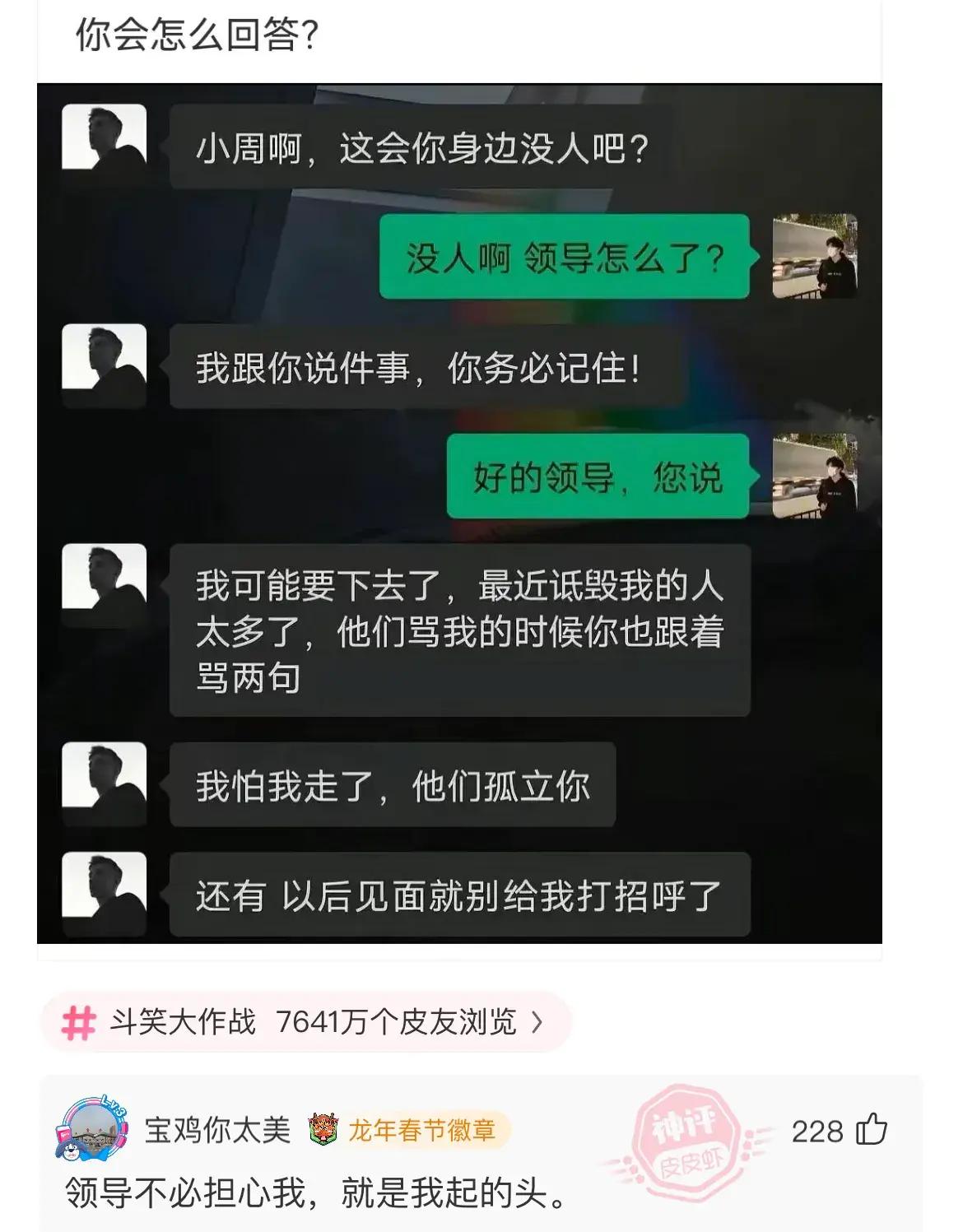Image resolution: width=963 pixels, height=1232 pixels.
Task: Open the 斗笑大作战 topic tag
Action: pos(305,1022)
